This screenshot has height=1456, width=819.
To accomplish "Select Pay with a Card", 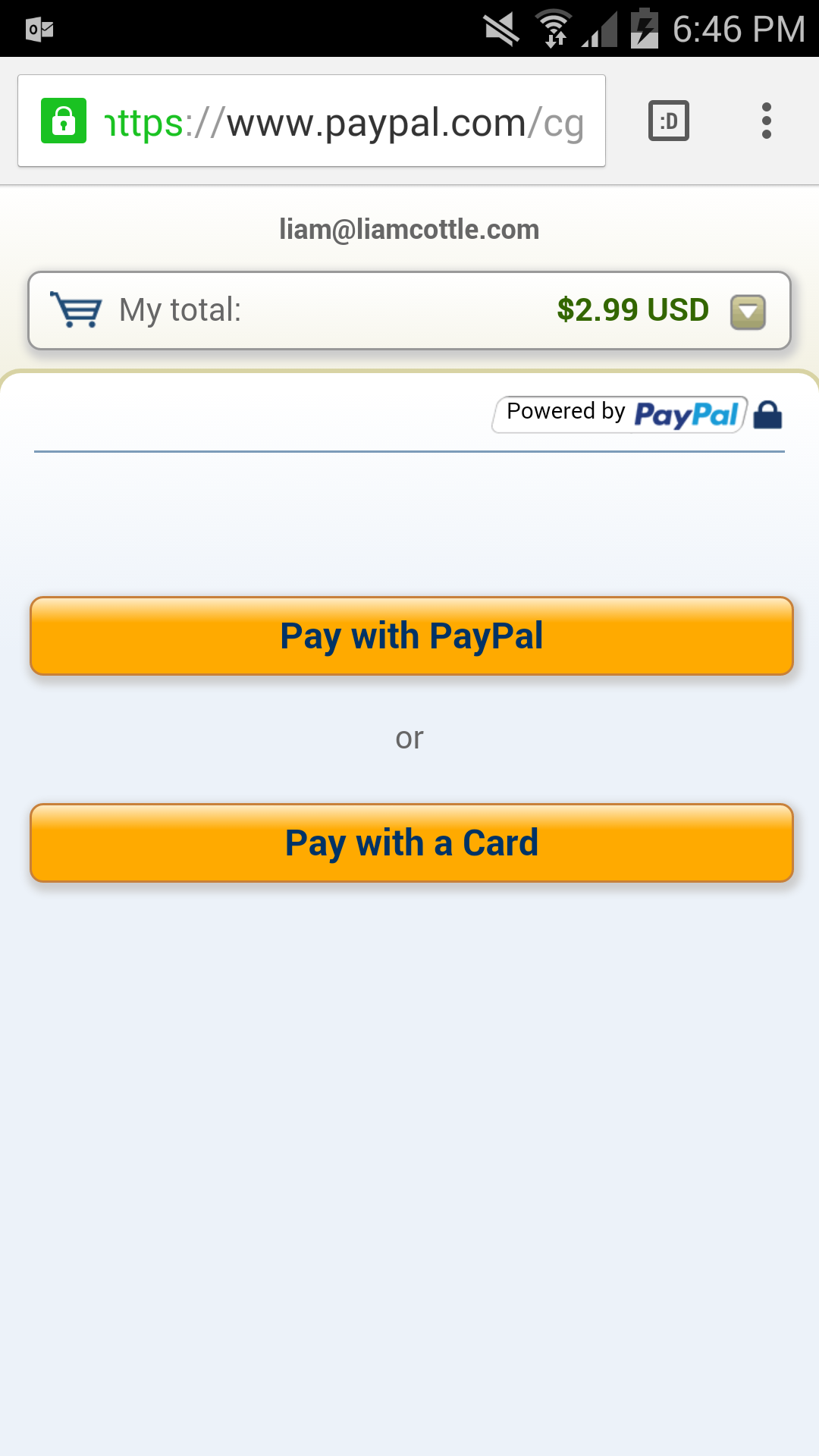I will pos(412,843).
